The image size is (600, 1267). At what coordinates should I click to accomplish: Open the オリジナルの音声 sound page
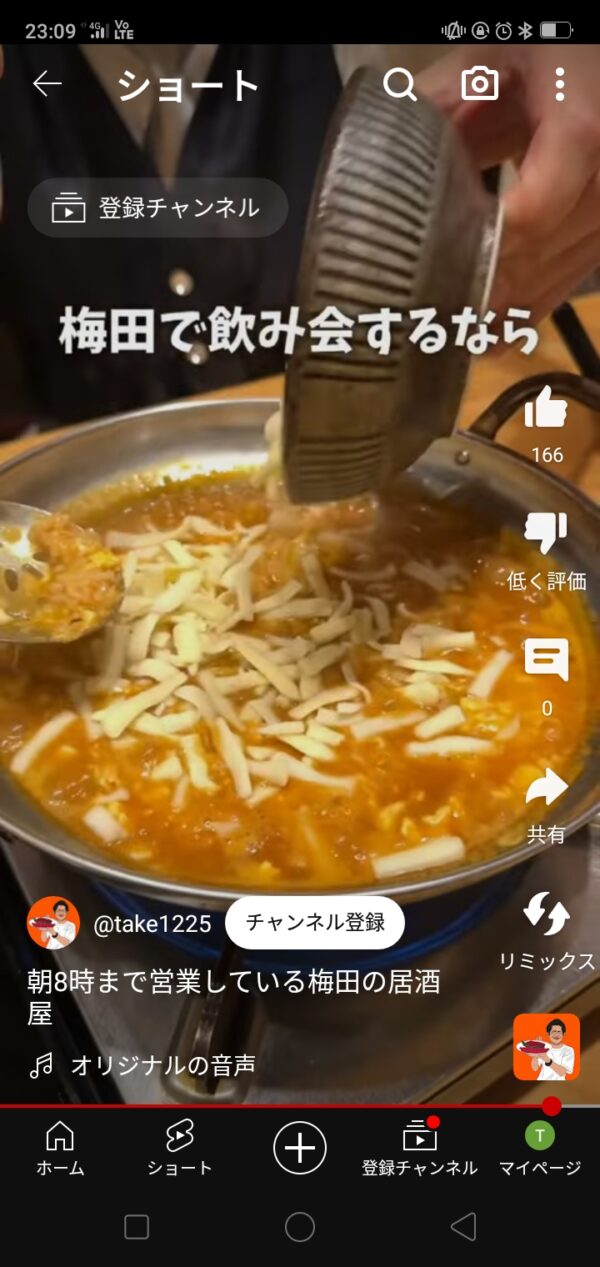pyautogui.click(x=162, y=1066)
